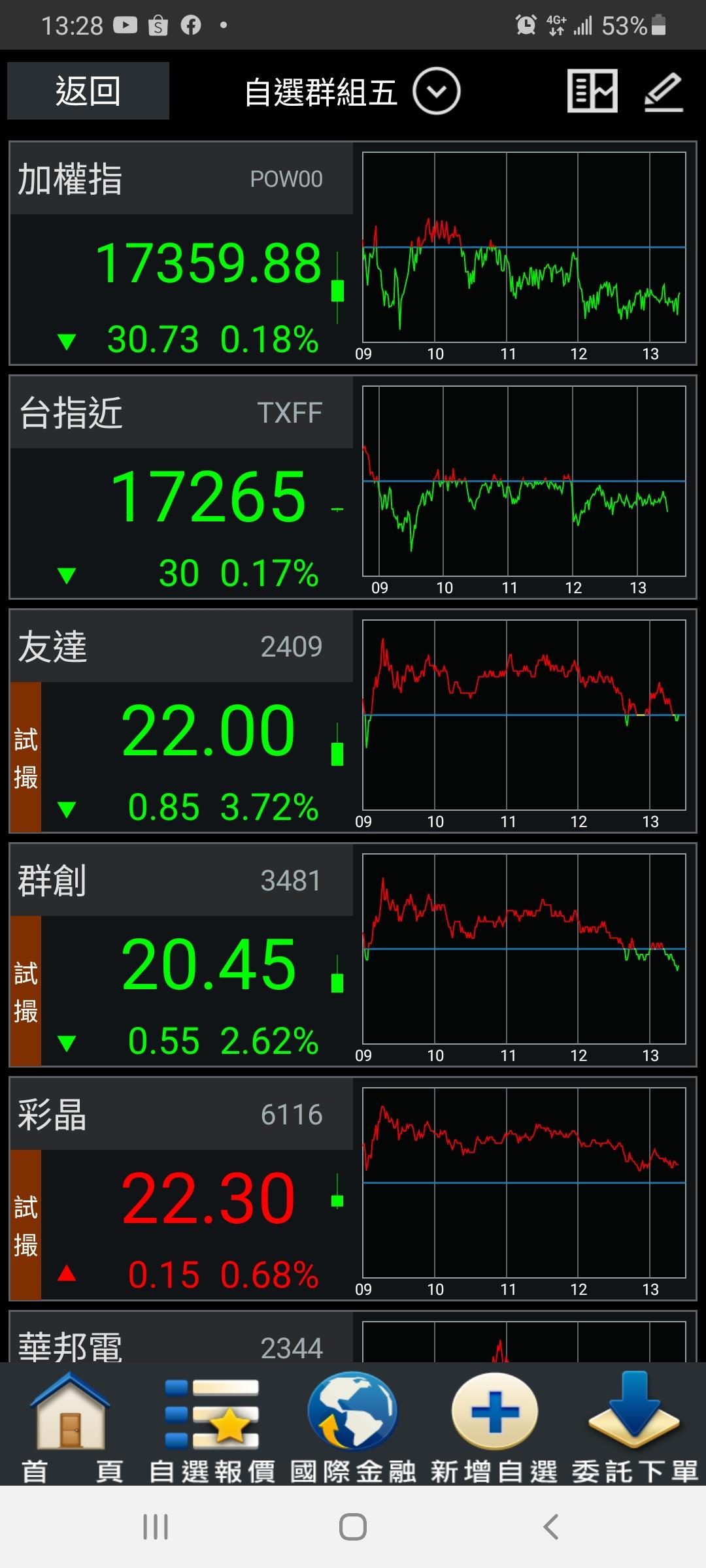Open the 華邦電 2344 stock card
706x1568 pixels.
point(182,1341)
